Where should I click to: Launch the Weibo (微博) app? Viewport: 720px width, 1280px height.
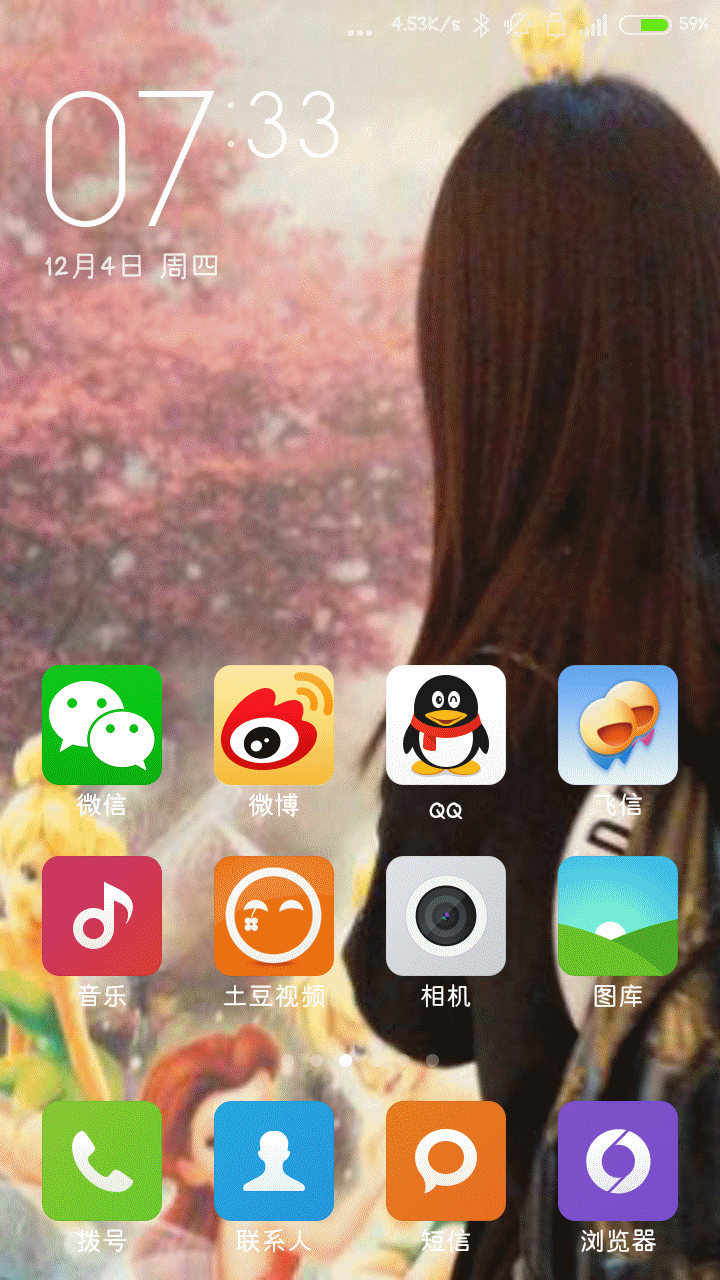click(274, 725)
